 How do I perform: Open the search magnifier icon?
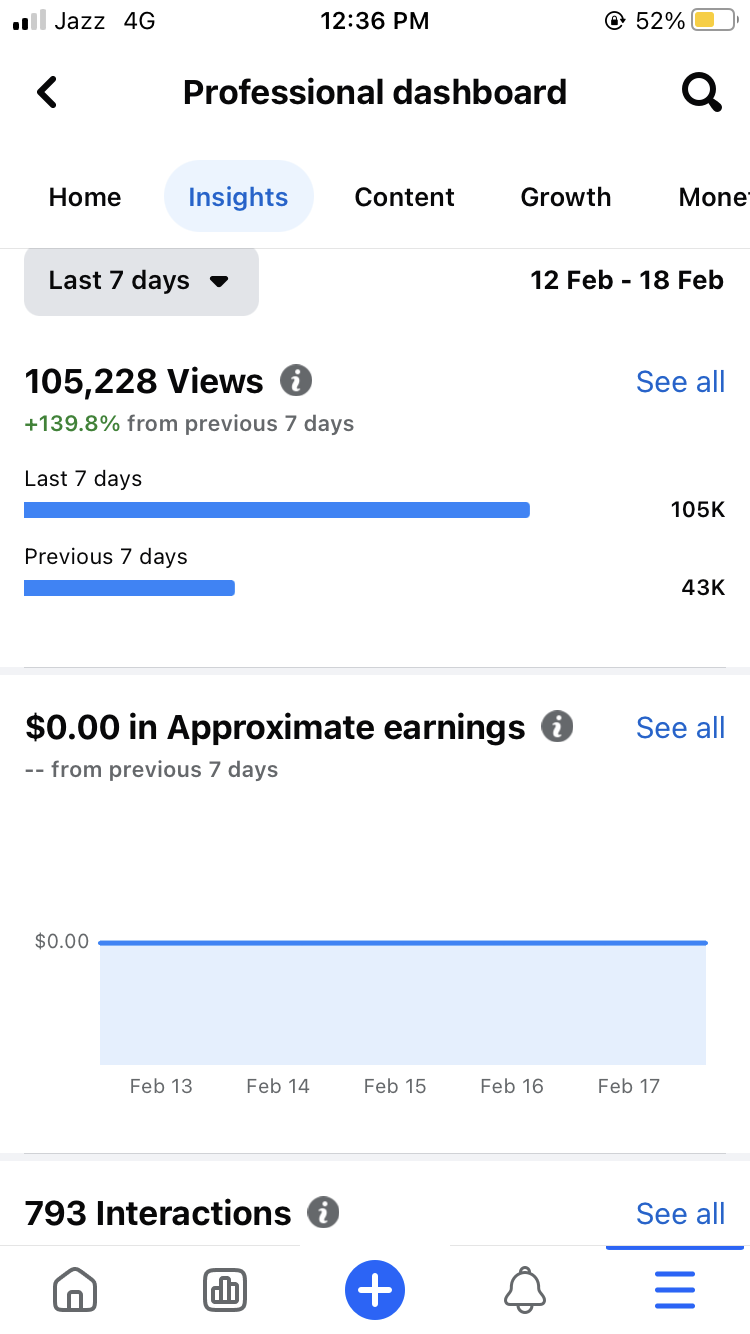click(x=701, y=93)
